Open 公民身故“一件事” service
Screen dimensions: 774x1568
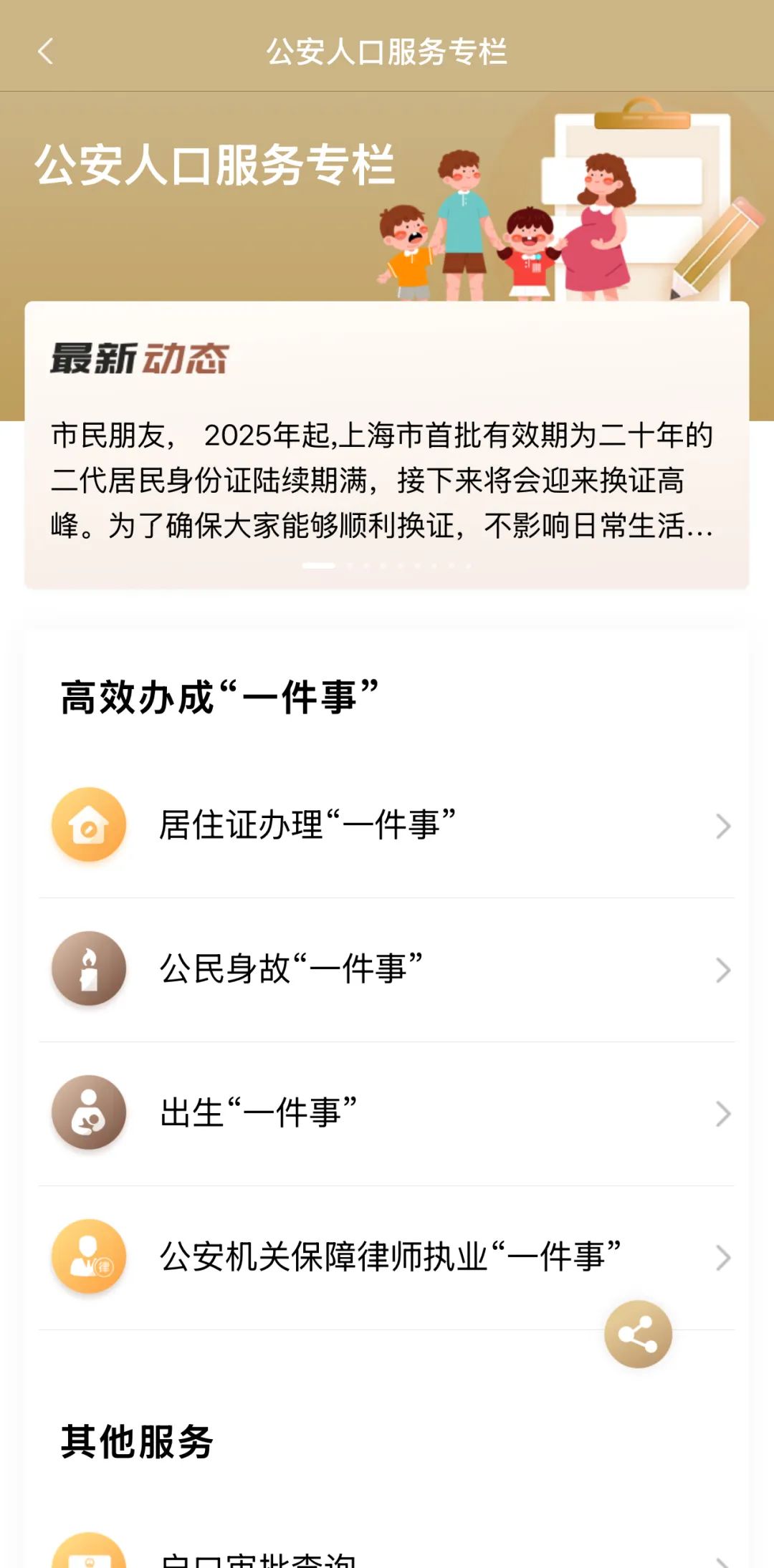point(387,969)
